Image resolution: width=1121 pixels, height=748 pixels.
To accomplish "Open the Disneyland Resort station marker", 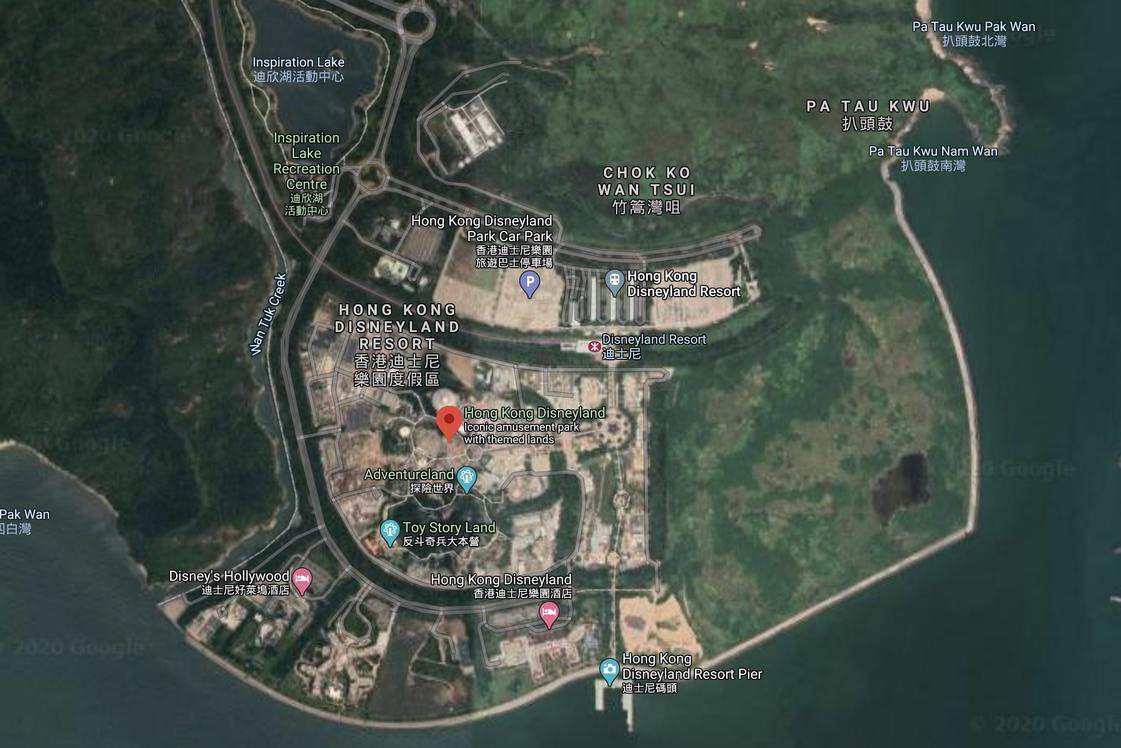I will [594, 346].
